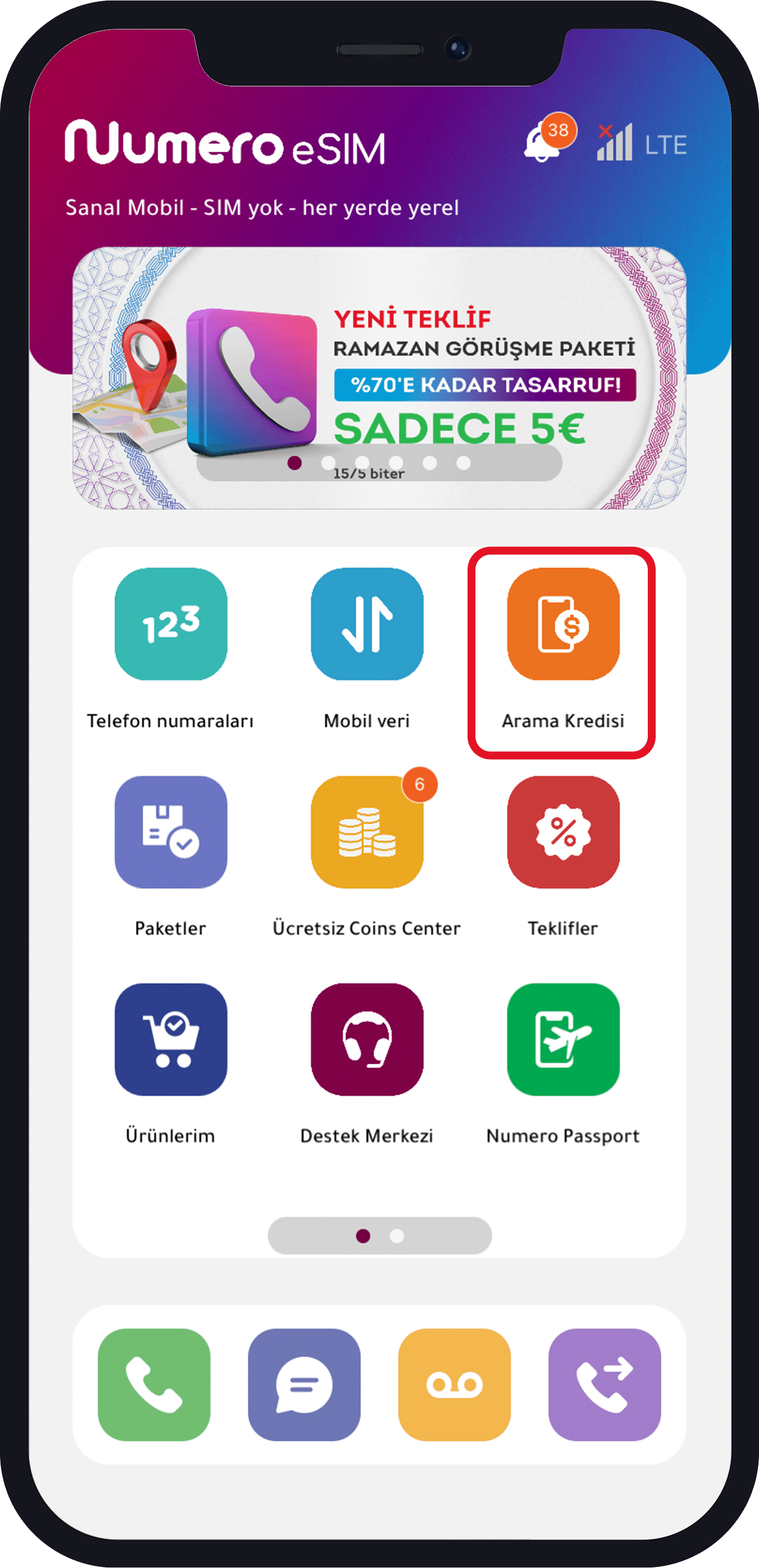Go to Mobil veri

(x=367, y=624)
